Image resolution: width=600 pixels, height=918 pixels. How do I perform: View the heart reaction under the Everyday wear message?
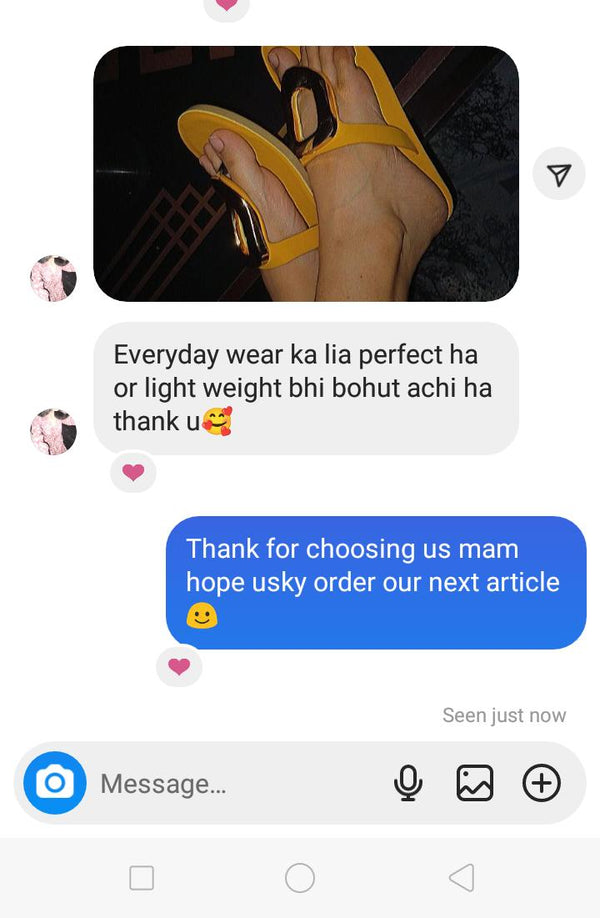click(x=133, y=473)
